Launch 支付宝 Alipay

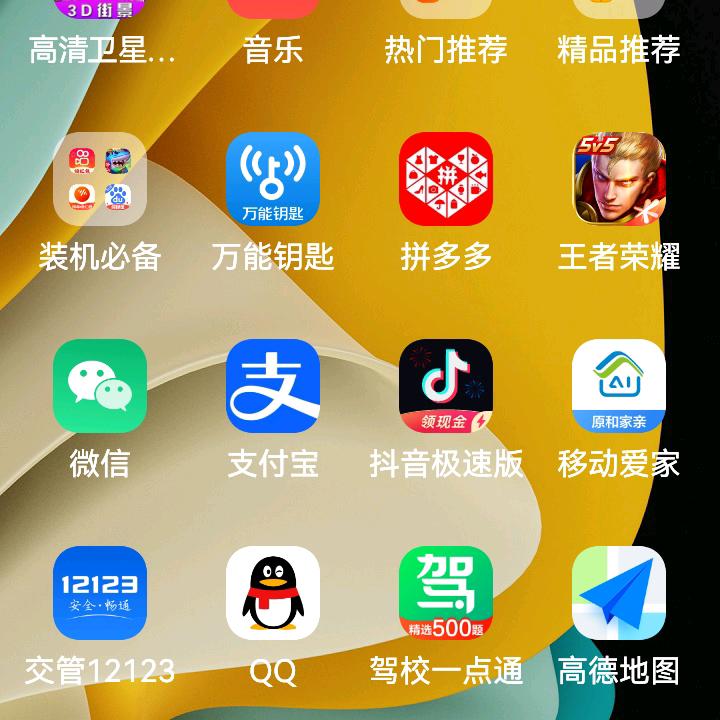tap(273, 386)
